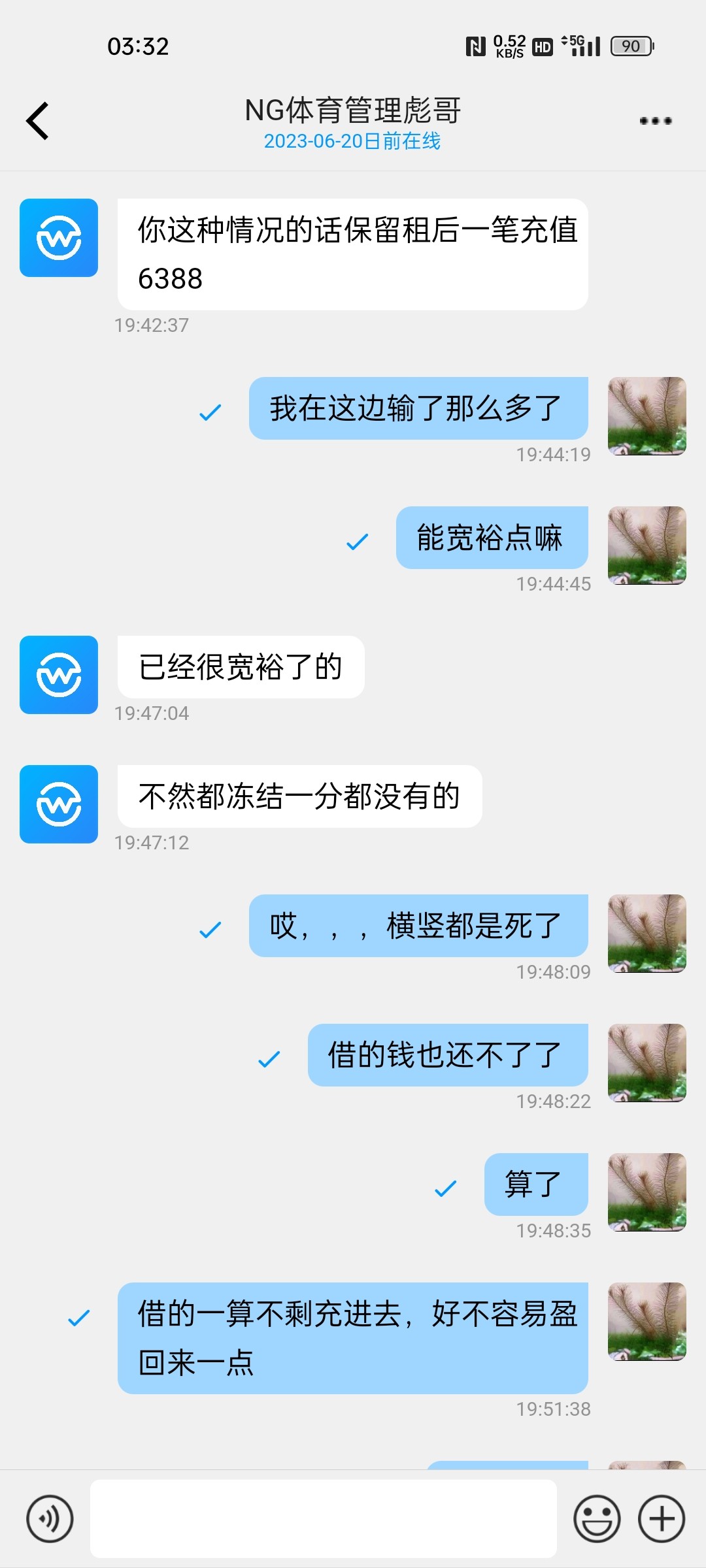The height and width of the screenshot is (1568, 706).
Task: Tap my avatar beside 算了 message
Action: (647, 1192)
